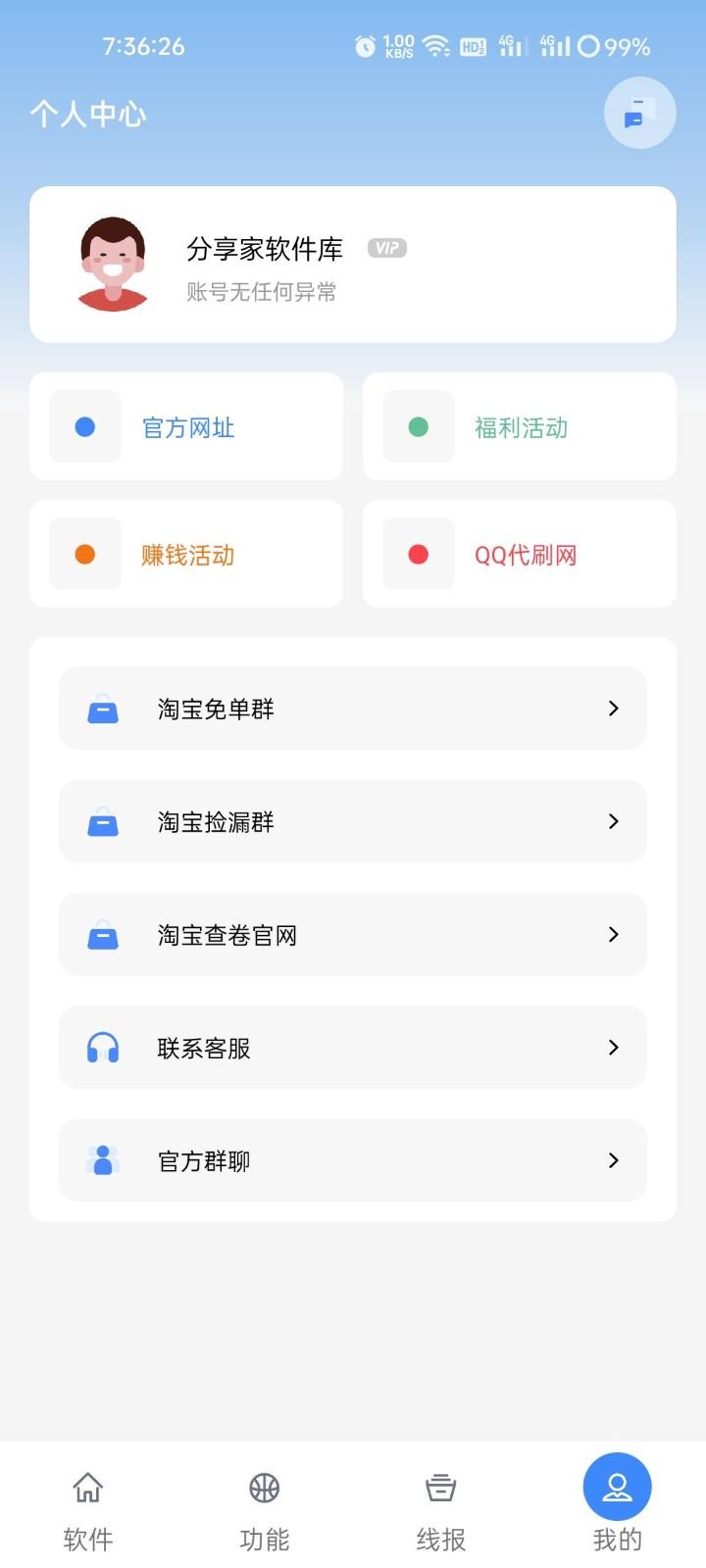Open the QQ代刷网 link
Screen dimensions: 706x1568
(x=523, y=554)
